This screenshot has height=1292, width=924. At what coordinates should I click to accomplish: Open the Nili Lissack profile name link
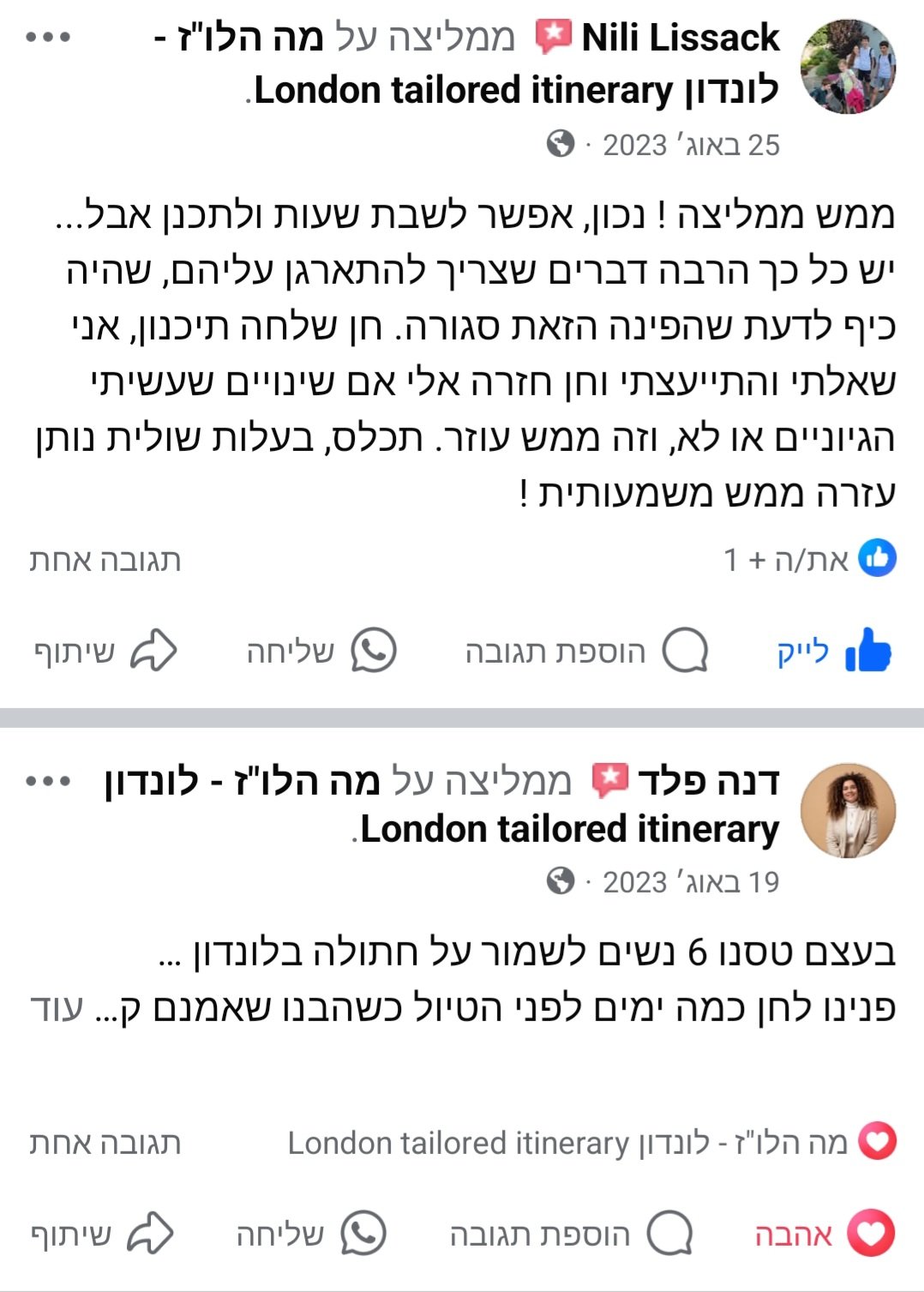click(680, 38)
